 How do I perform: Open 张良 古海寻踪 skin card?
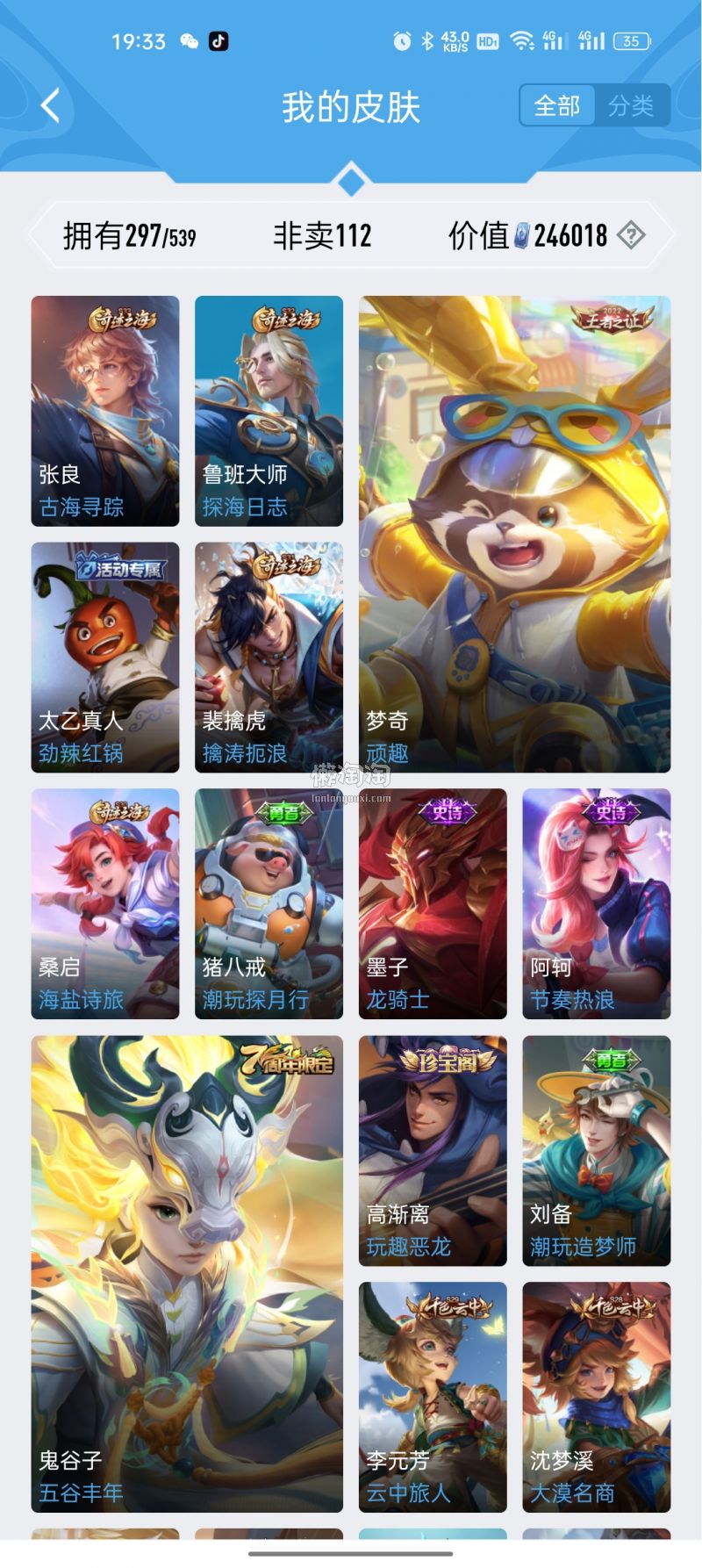pos(105,411)
